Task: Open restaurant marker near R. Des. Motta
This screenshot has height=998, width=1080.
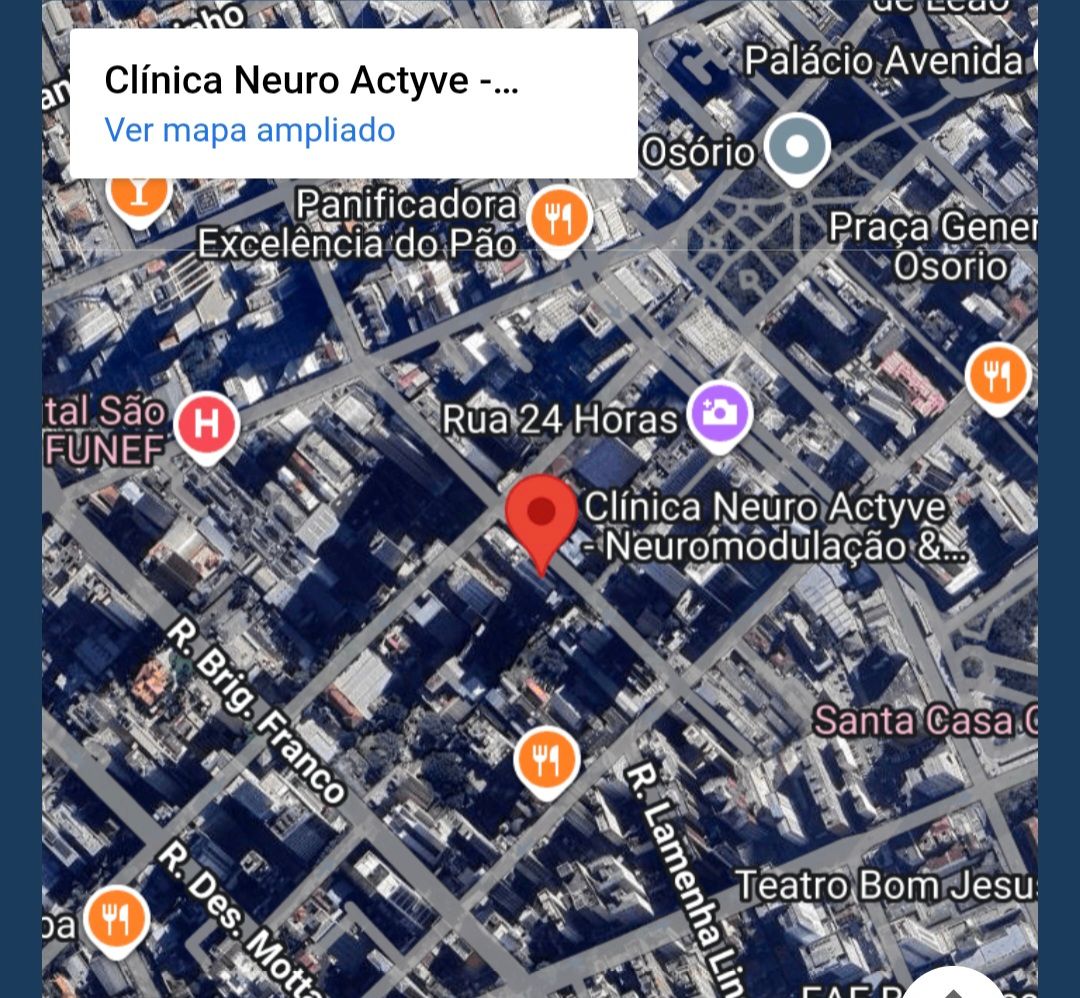Action: 117,919
